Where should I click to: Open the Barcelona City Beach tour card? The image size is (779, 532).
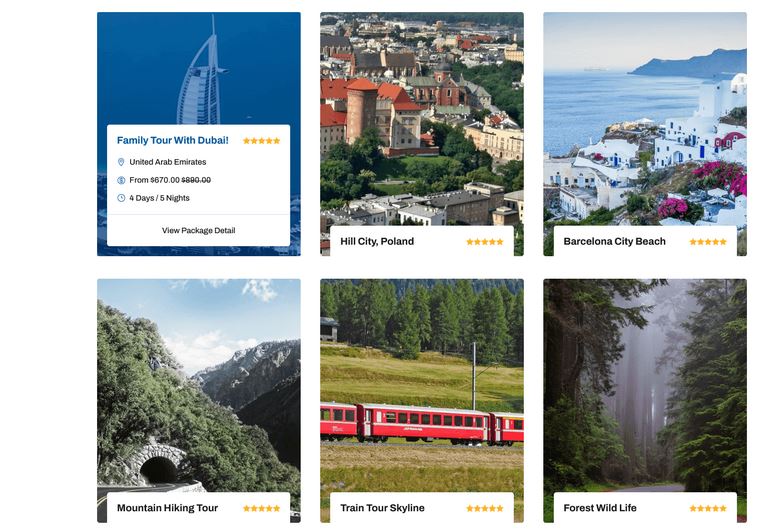(x=614, y=241)
